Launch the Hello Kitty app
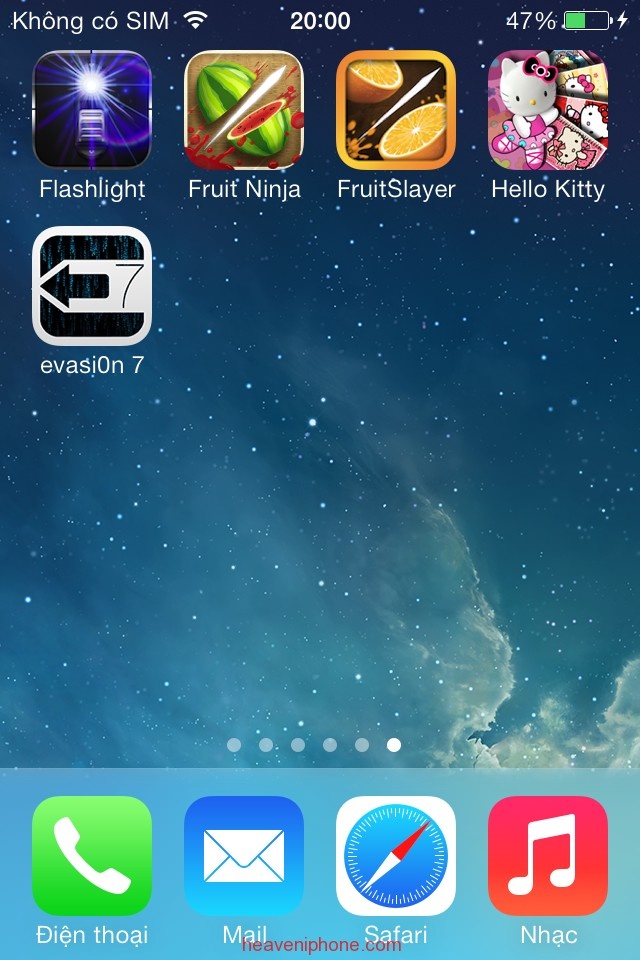This screenshot has width=640, height=960. (548, 110)
